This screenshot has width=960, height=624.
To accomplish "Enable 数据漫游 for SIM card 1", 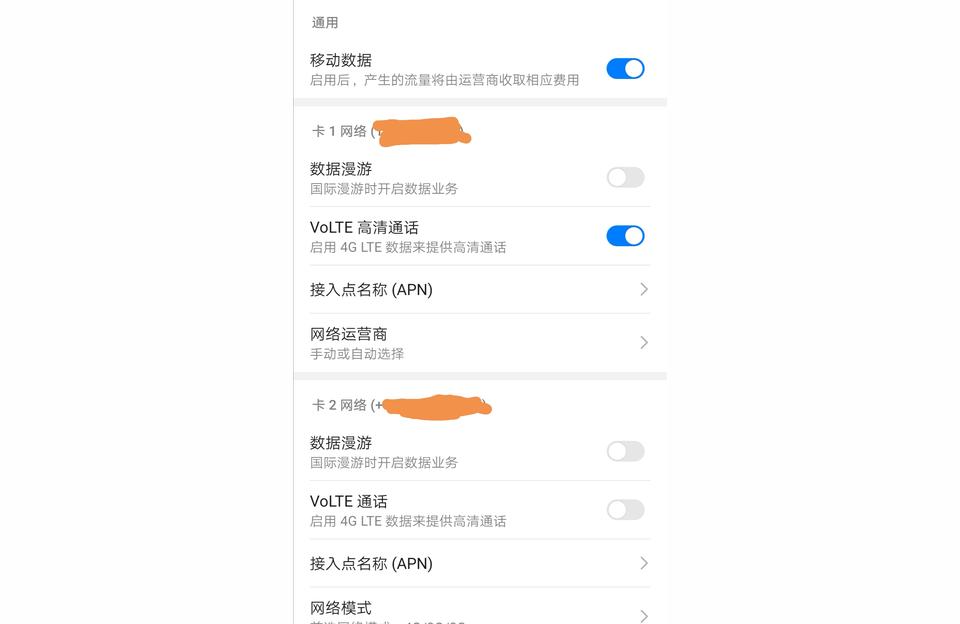I will 625,178.
